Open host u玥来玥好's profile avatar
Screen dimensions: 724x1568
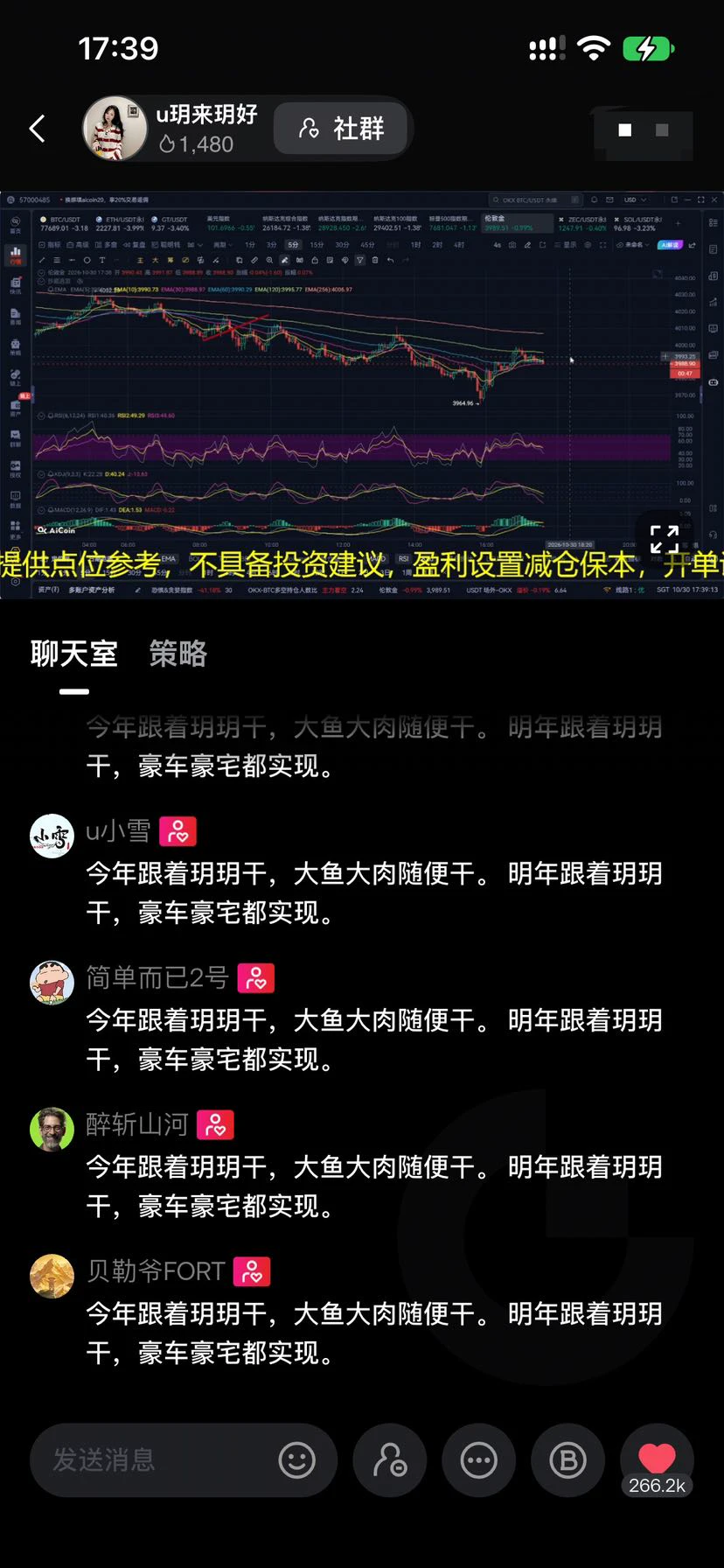[x=115, y=129]
